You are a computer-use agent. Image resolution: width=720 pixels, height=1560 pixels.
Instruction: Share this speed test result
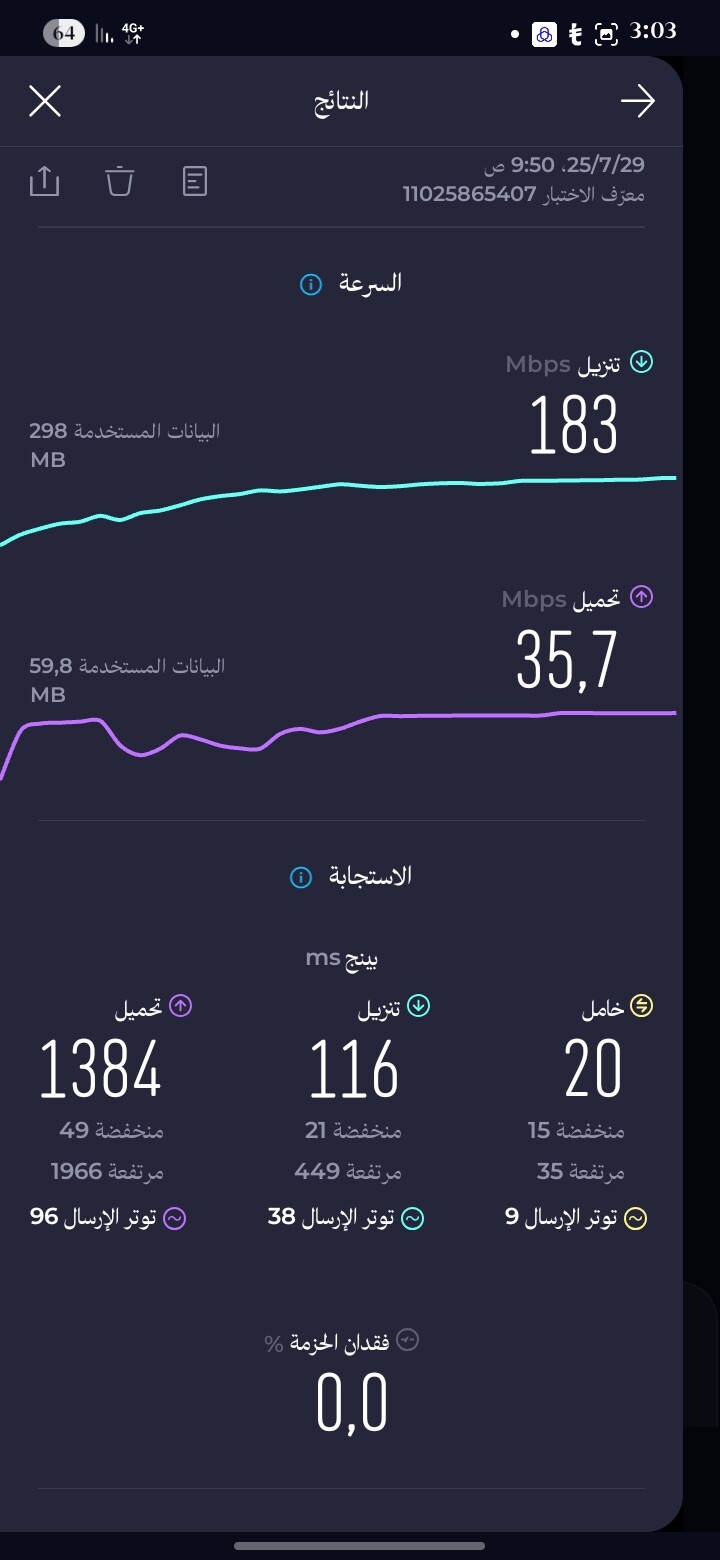click(45, 181)
